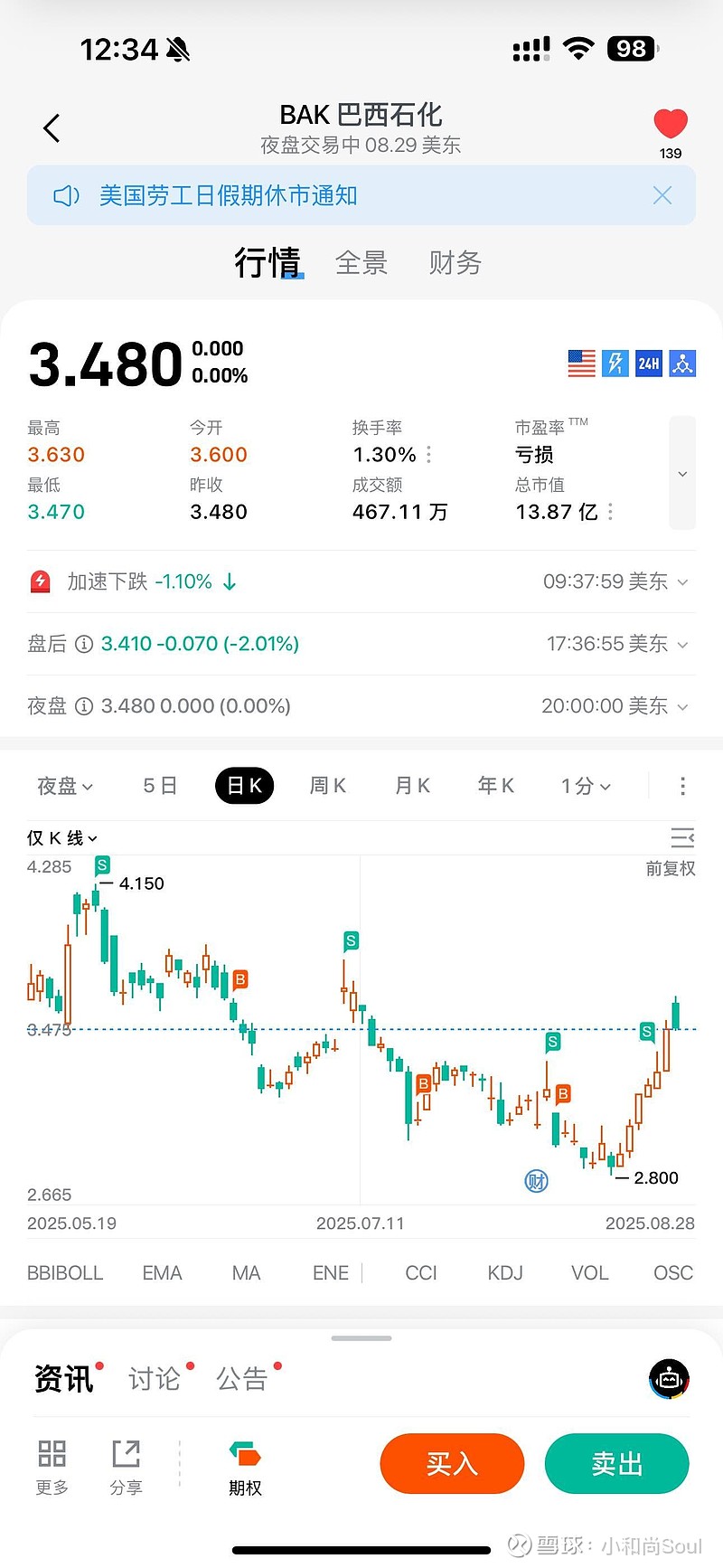
Task: Select the 周K chart period
Action: pyautogui.click(x=327, y=786)
